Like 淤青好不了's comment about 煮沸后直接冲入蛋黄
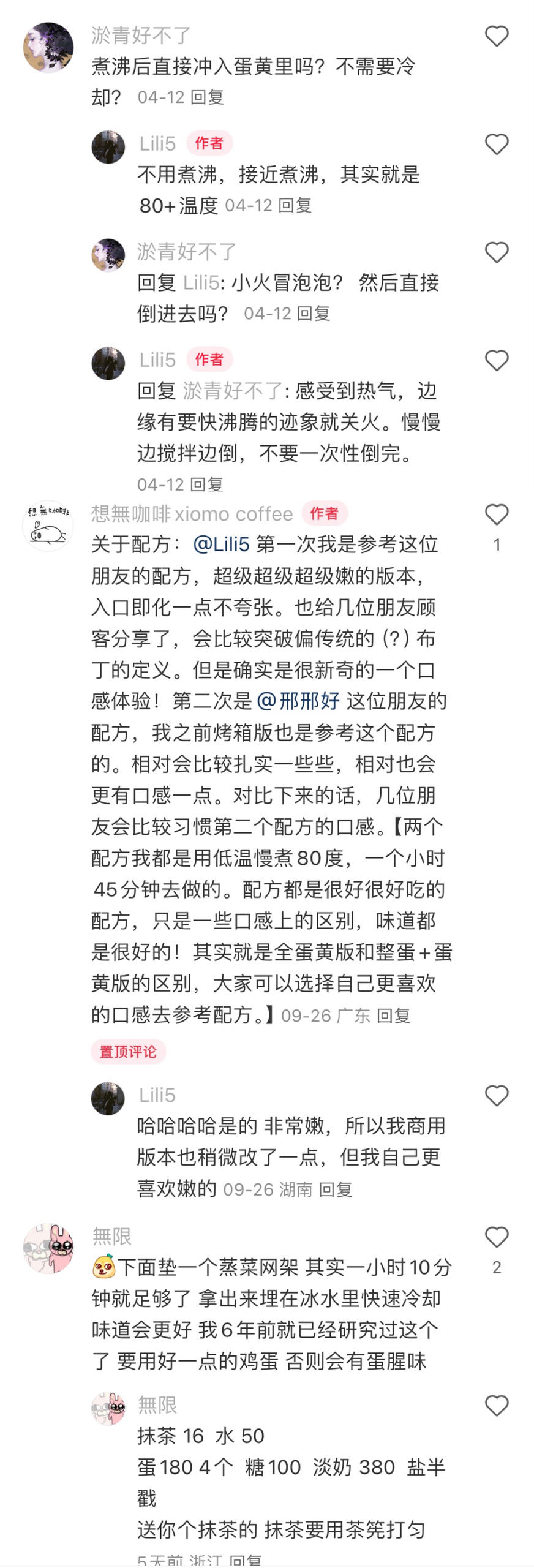This screenshot has height=1568, width=534. point(497,36)
